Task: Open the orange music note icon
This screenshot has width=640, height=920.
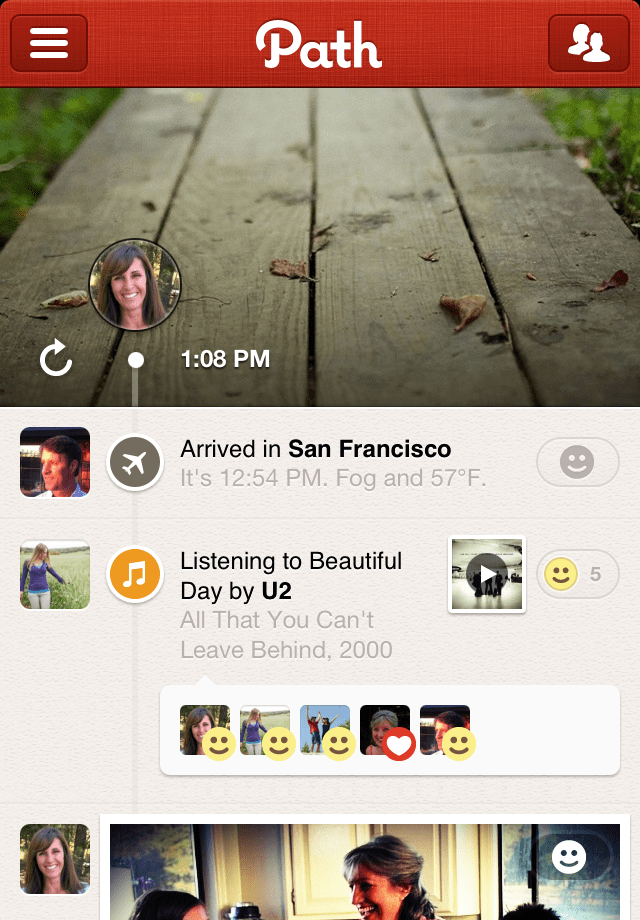Action: [x=136, y=574]
